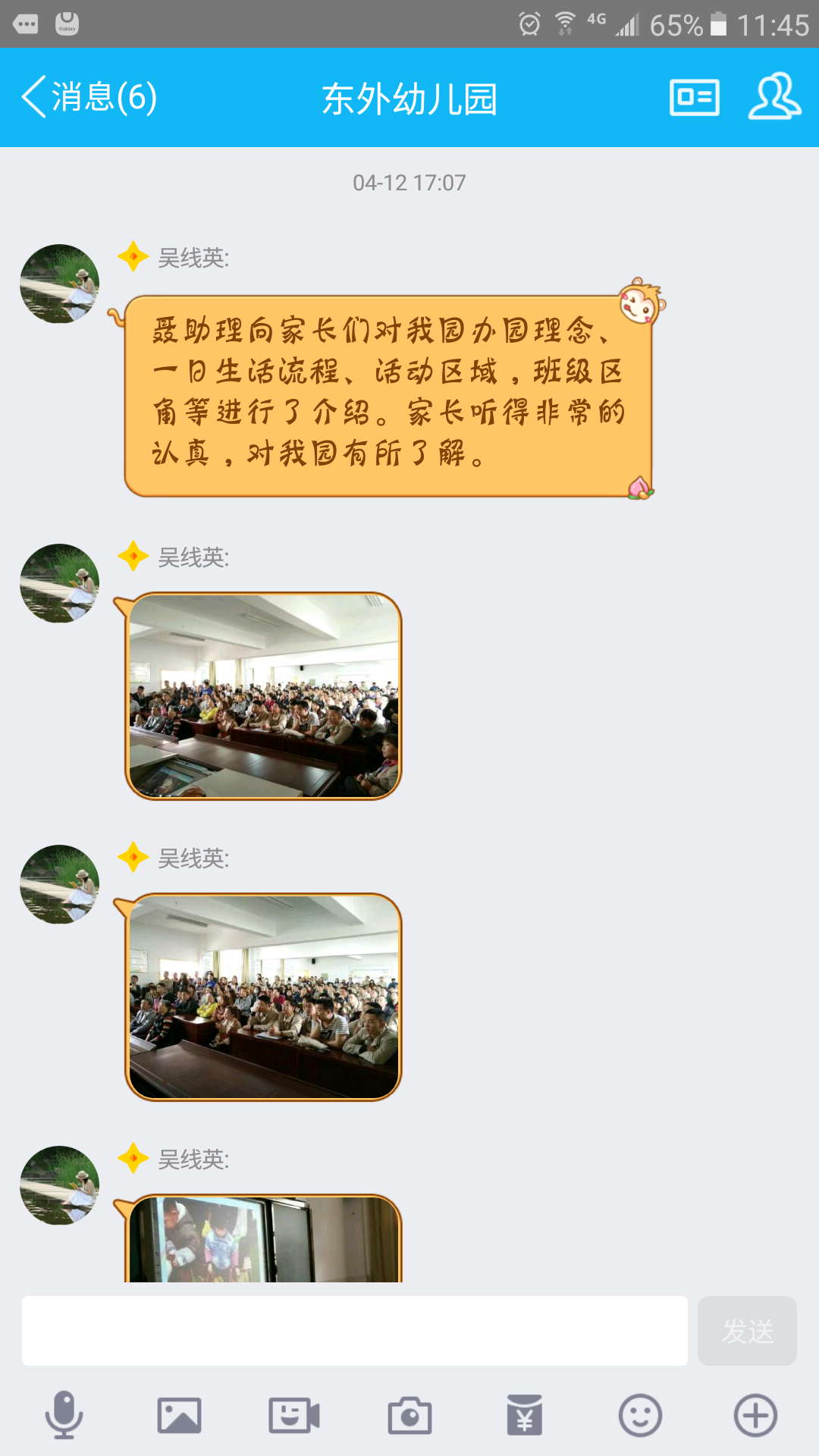Open group members profile icon

tap(774, 97)
